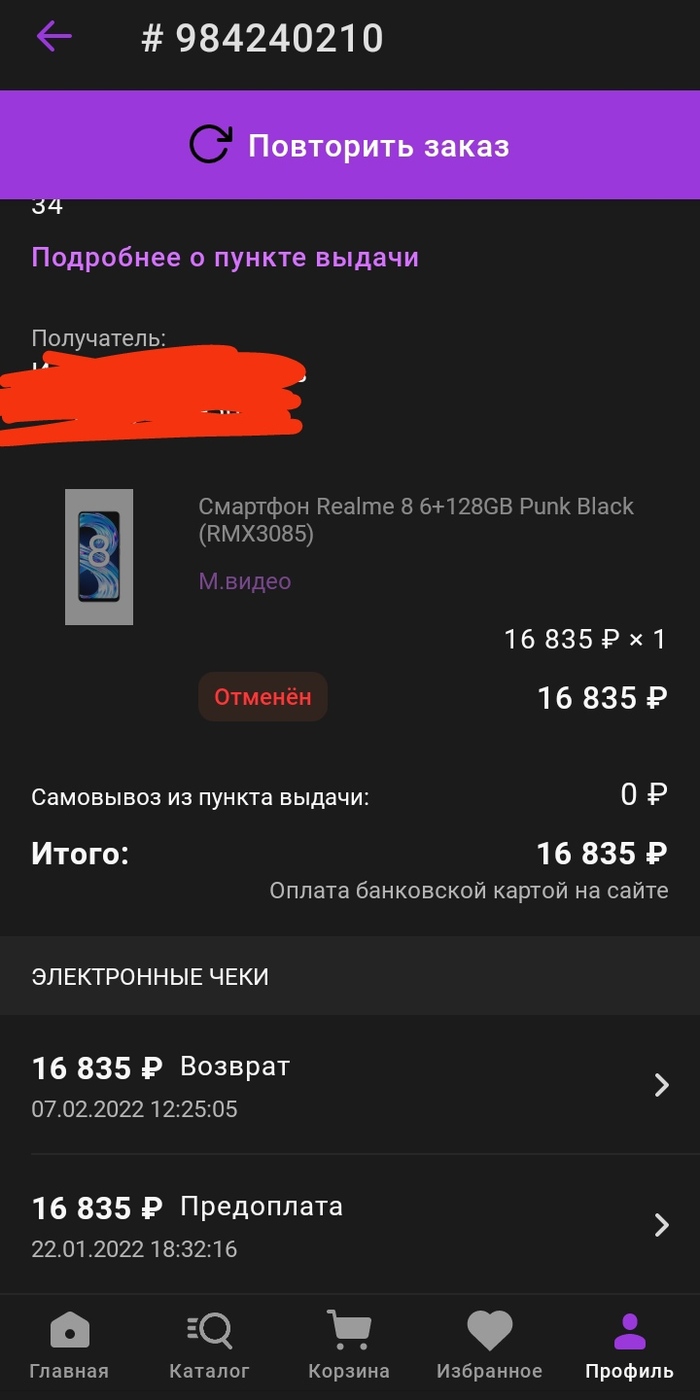Viewport: 700px width, 1400px height.
Task: Go to the Избранное tab
Action: pos(489,1345)
